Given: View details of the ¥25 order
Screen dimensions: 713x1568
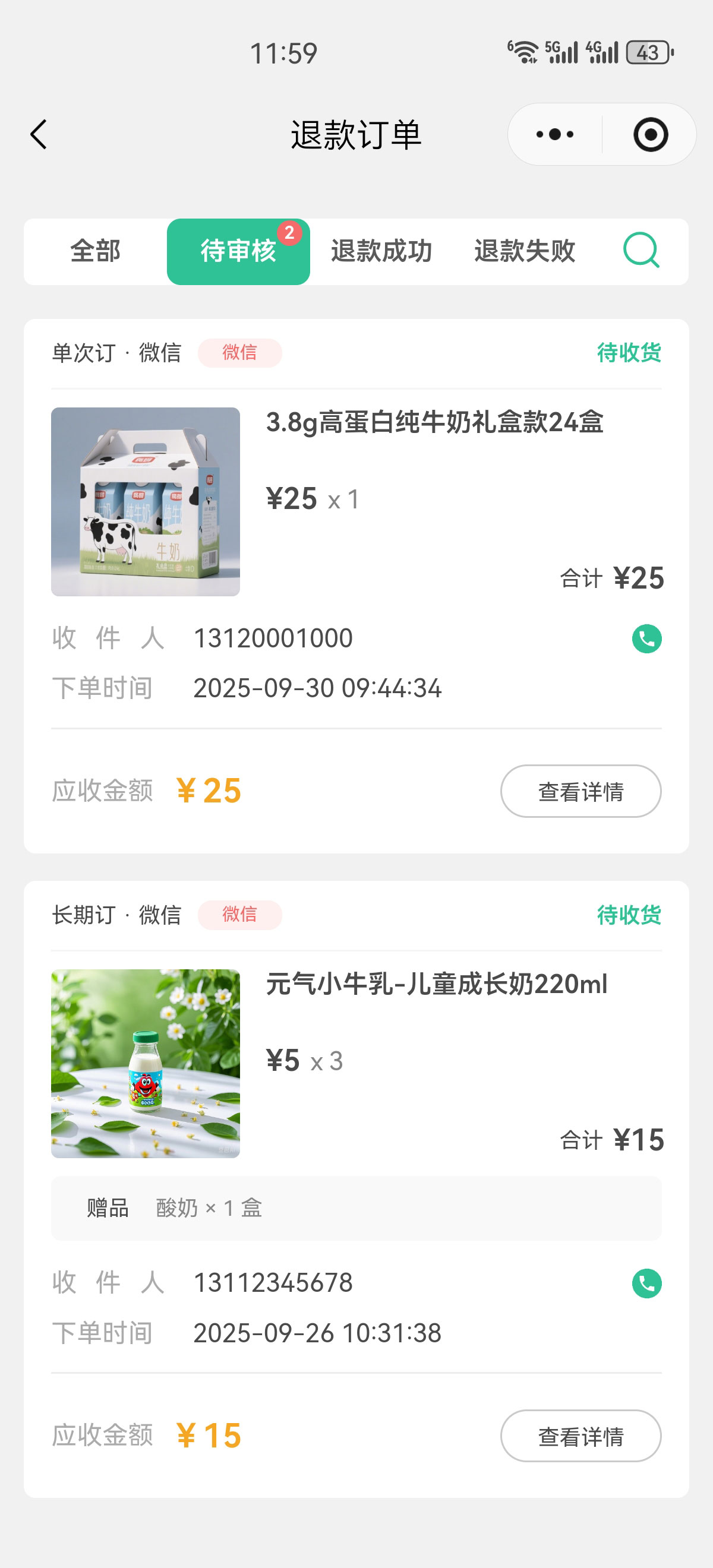Looking at the screenshot, I should click(581, 791).
